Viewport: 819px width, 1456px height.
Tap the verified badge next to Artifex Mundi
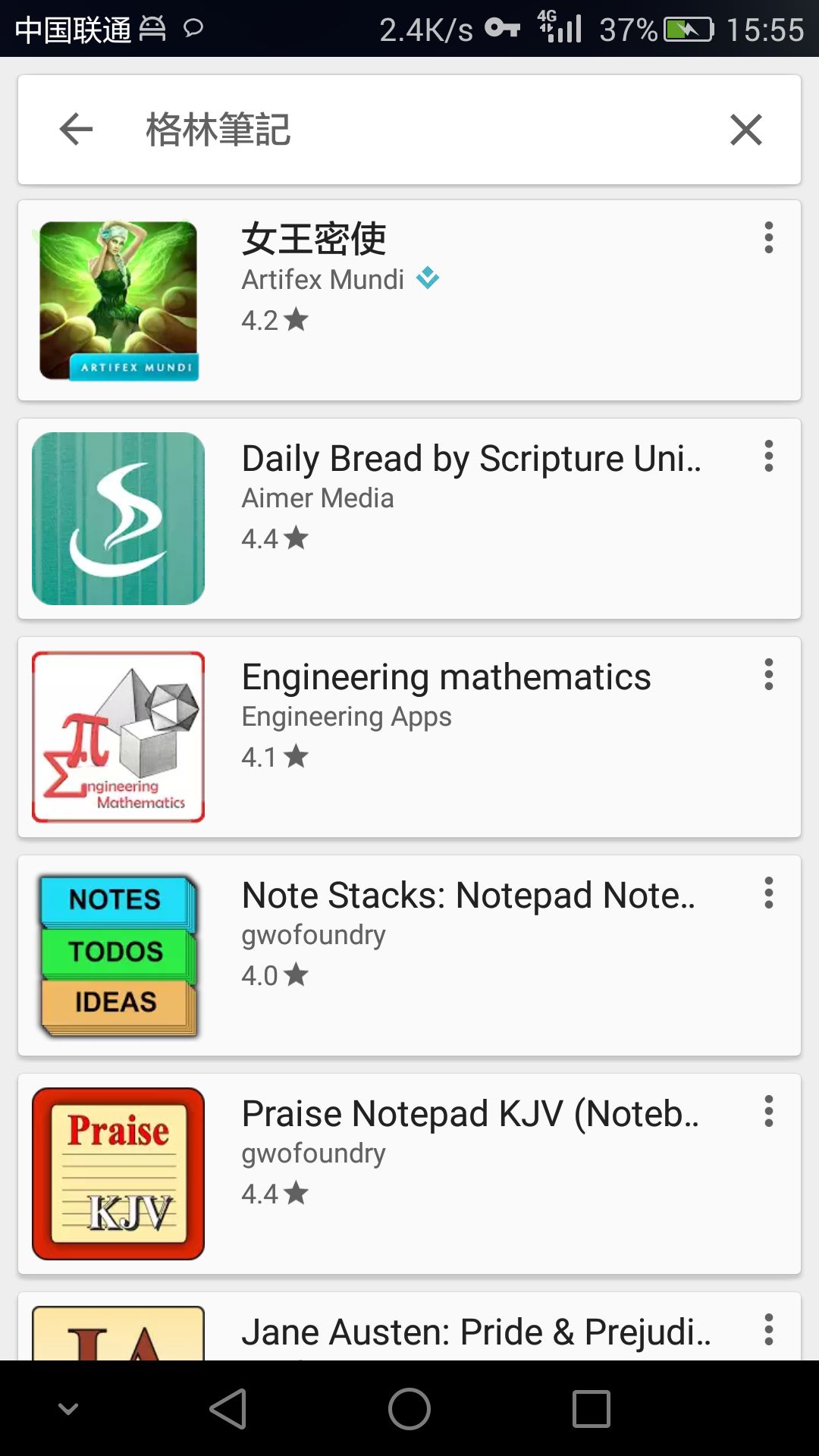[427, 279]
